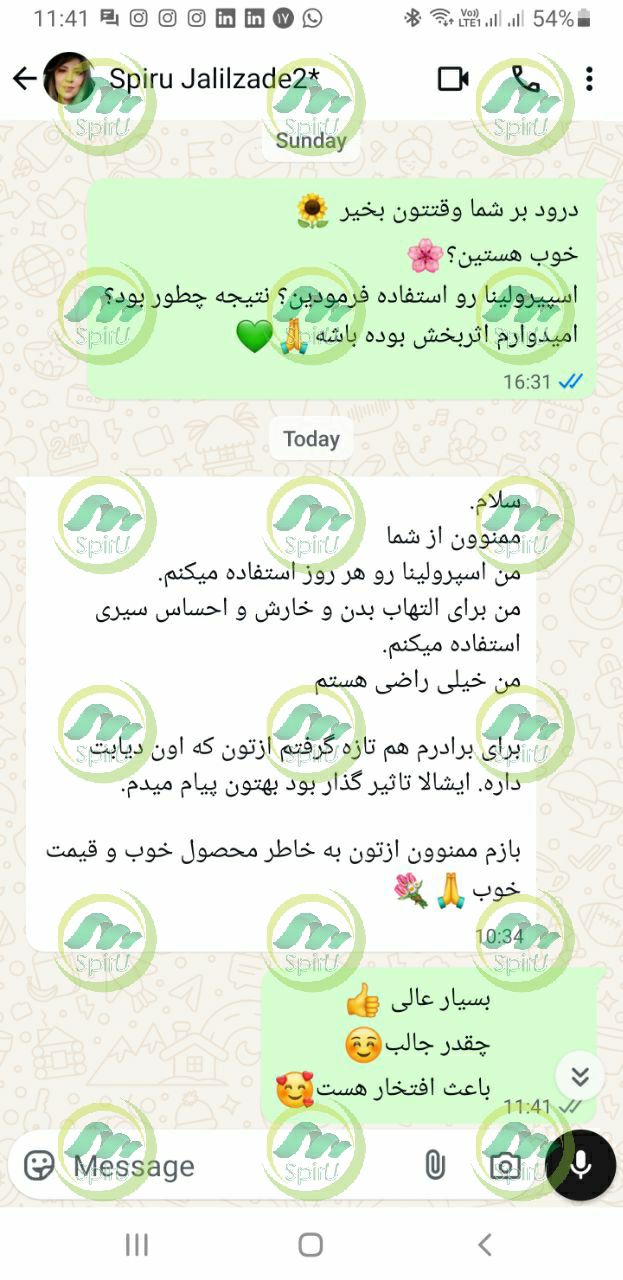The image size is (623, 1280).
Task: Tap the microphone voice message button
Action: [x=581, y=1166]
